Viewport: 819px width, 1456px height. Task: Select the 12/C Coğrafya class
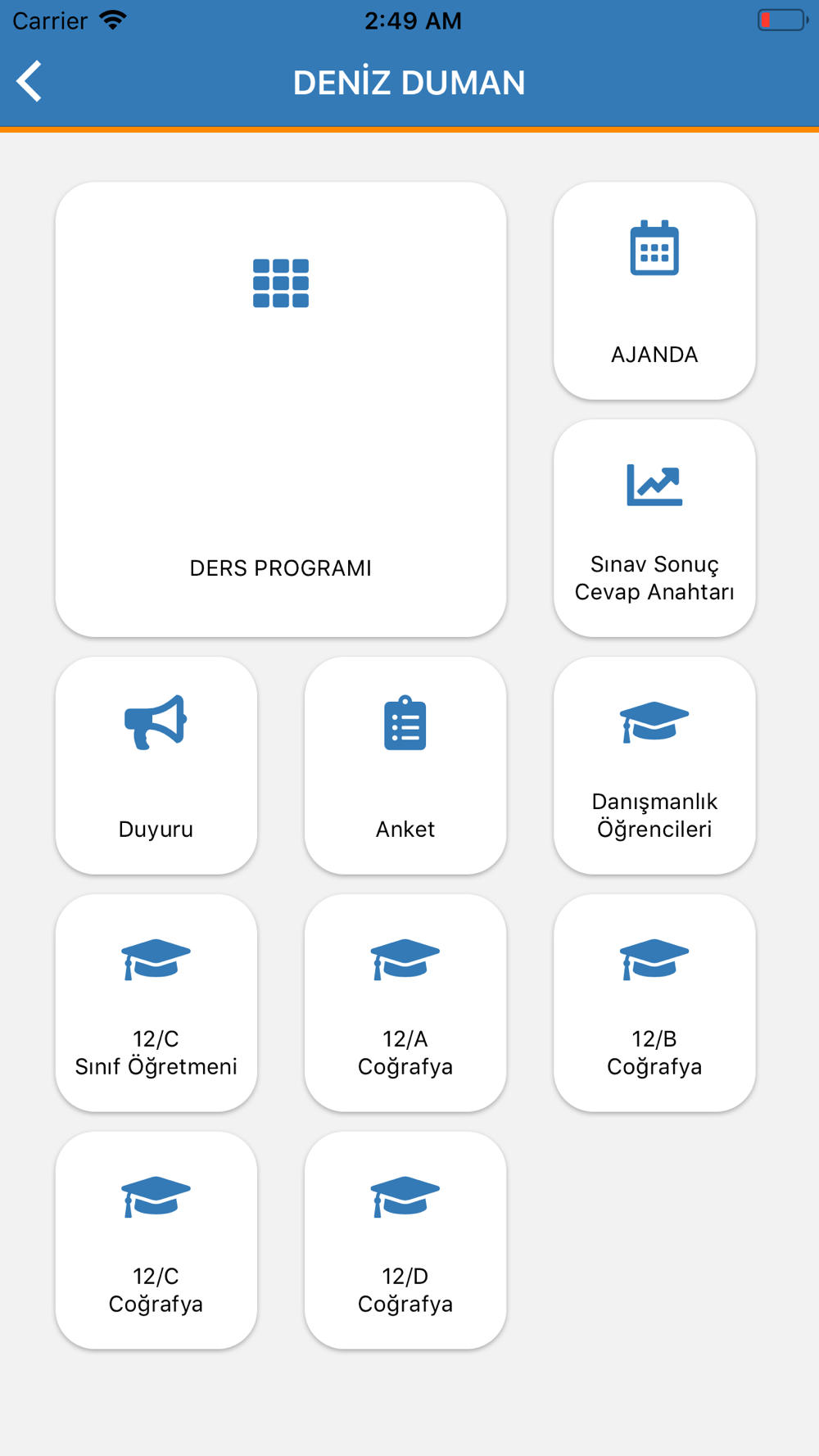tap(156, 1241)
